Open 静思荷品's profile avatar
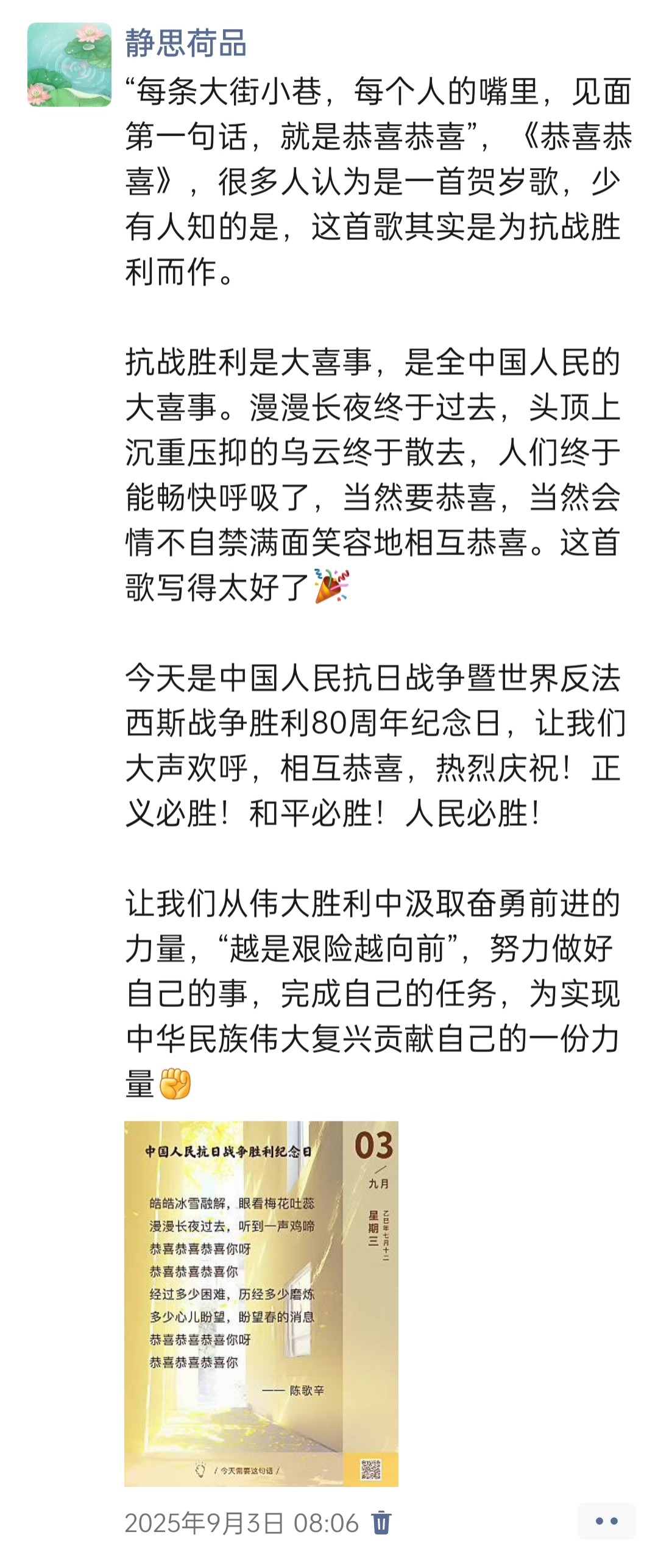Screen dimensions: 658x1568 point(69,65)
